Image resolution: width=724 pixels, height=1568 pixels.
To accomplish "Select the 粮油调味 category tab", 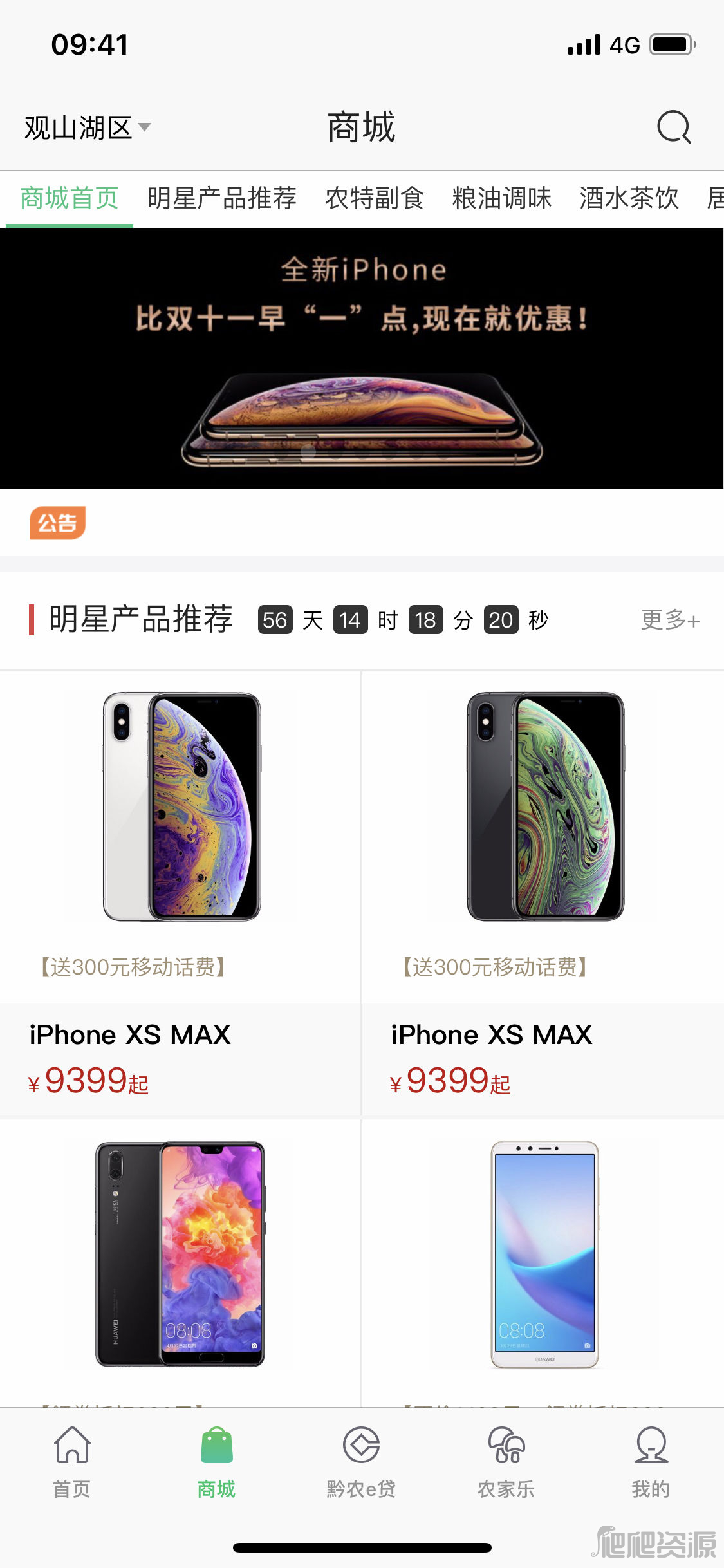I will coord(501,198).
